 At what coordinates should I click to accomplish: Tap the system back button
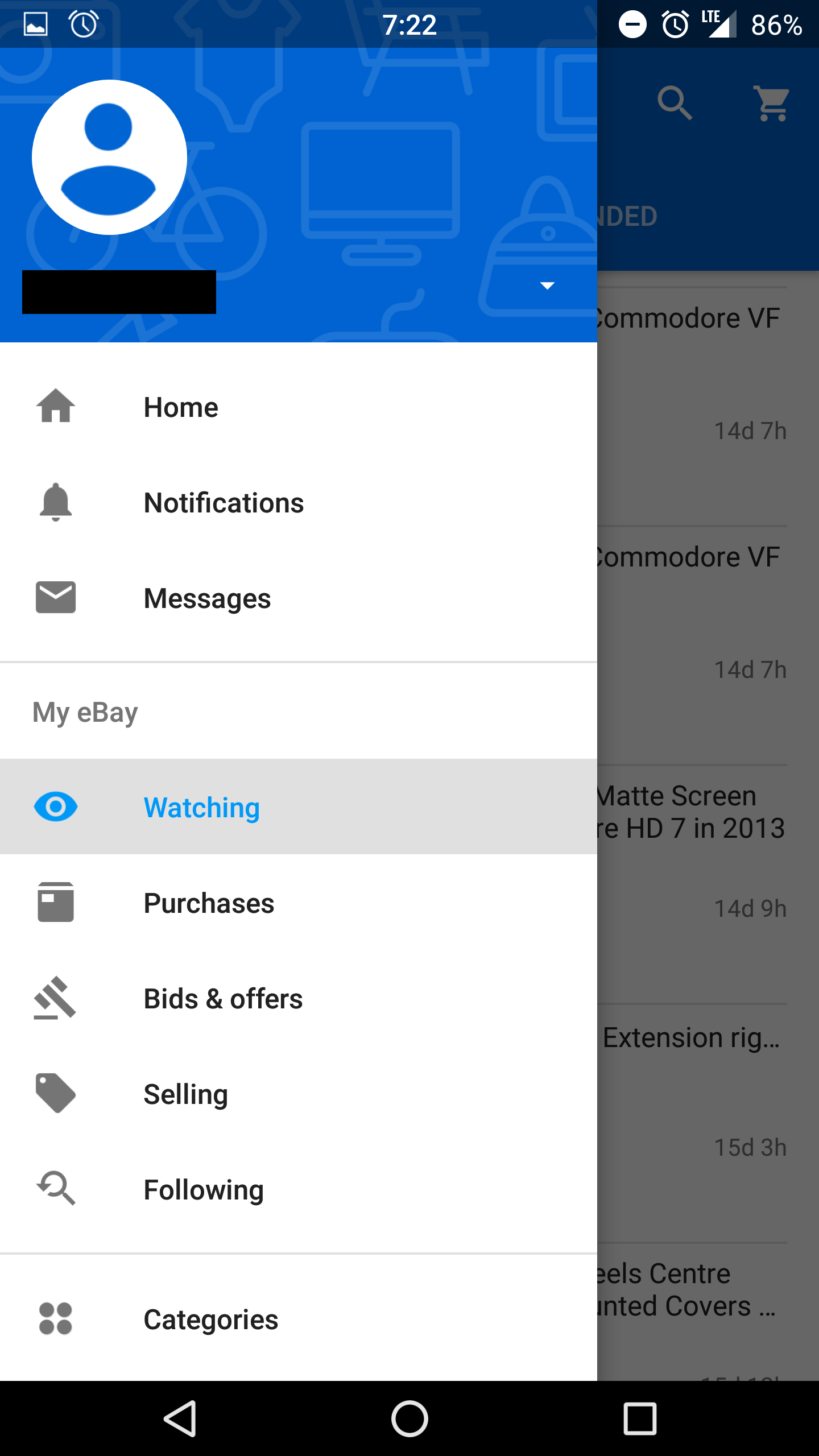181,1418
